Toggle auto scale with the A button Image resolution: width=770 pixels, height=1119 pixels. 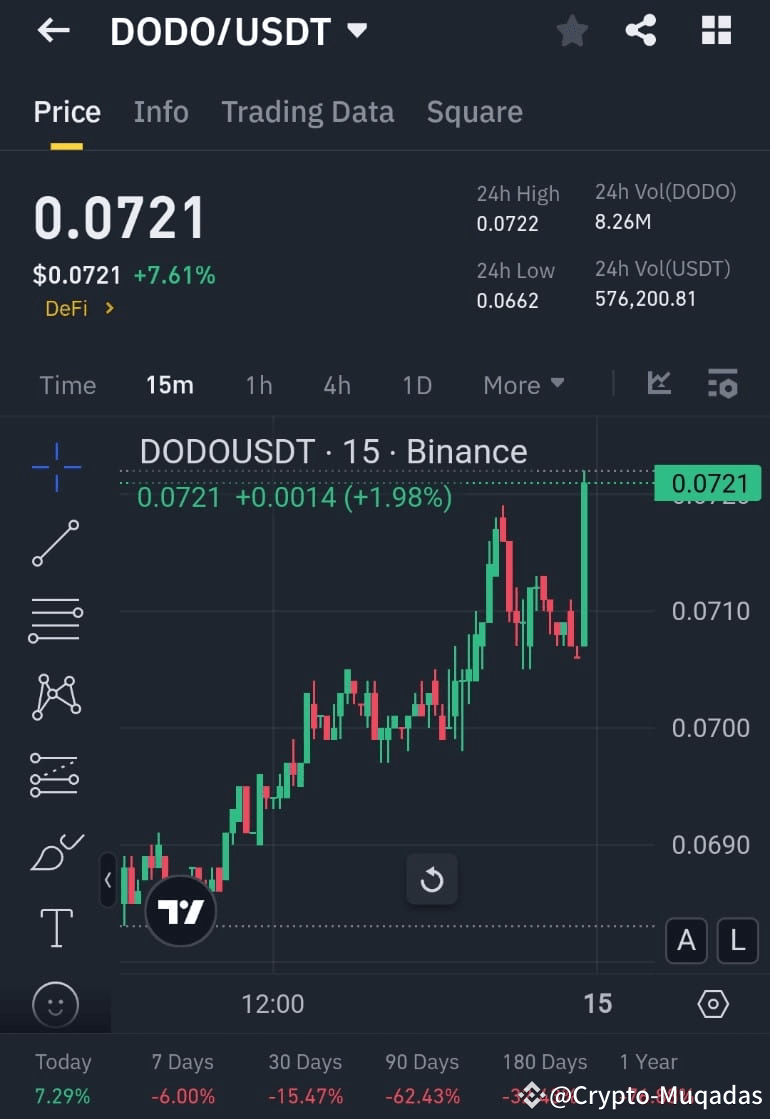[x=686, y=941]
